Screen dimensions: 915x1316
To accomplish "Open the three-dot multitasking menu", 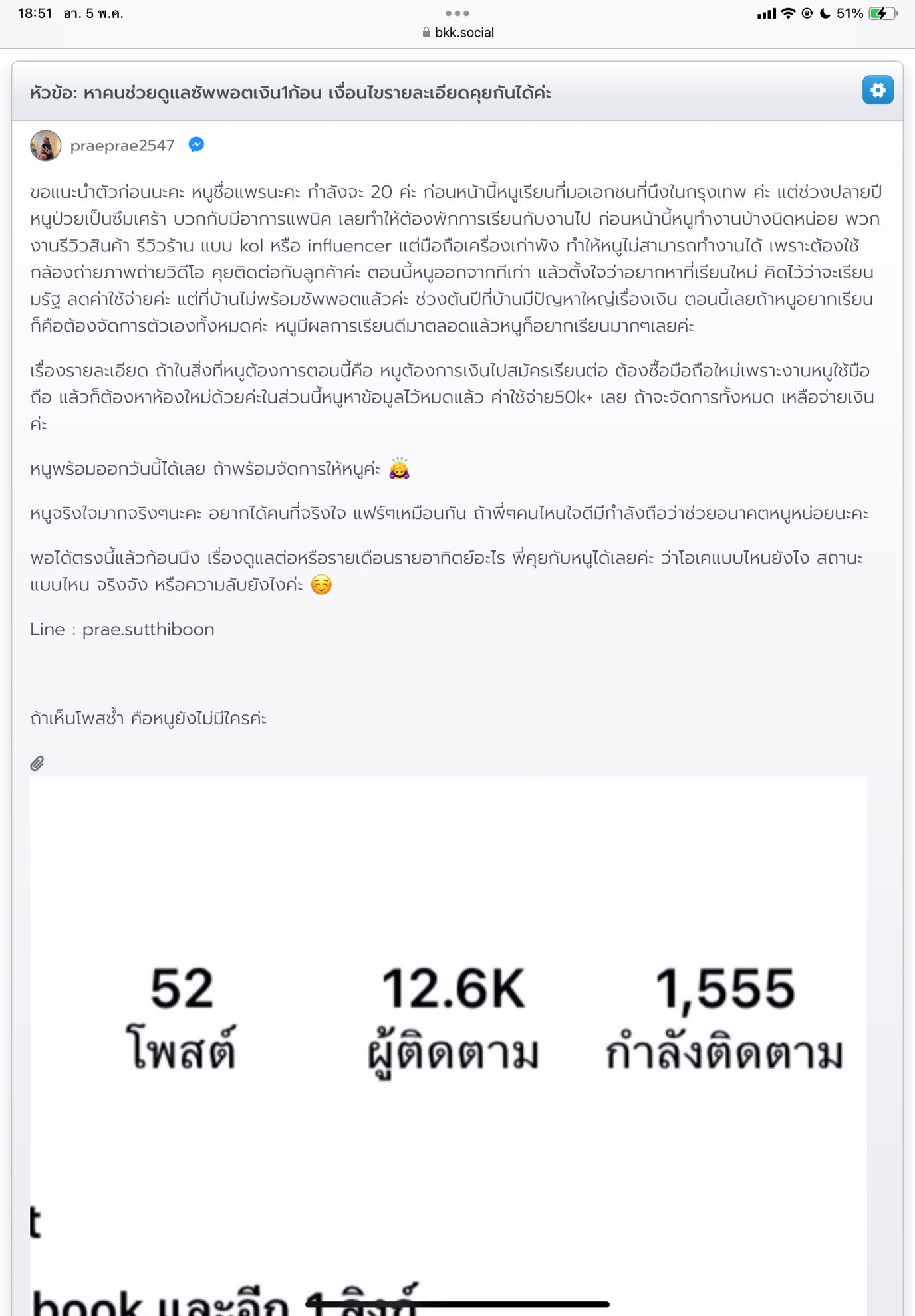I will pos(457,13).
